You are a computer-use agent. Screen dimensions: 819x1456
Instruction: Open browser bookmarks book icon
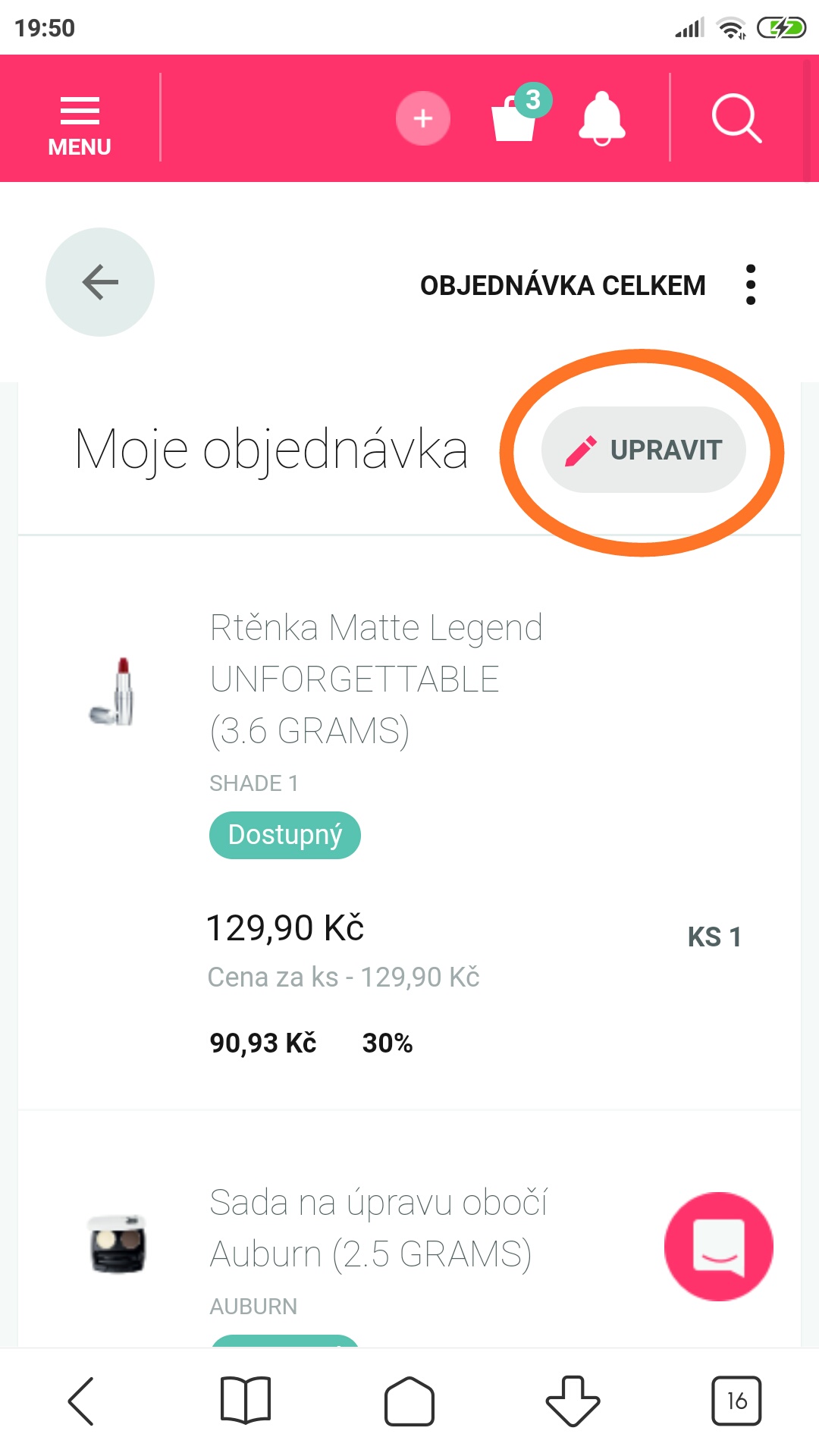pyautogui.click(x=246, y=1401)
